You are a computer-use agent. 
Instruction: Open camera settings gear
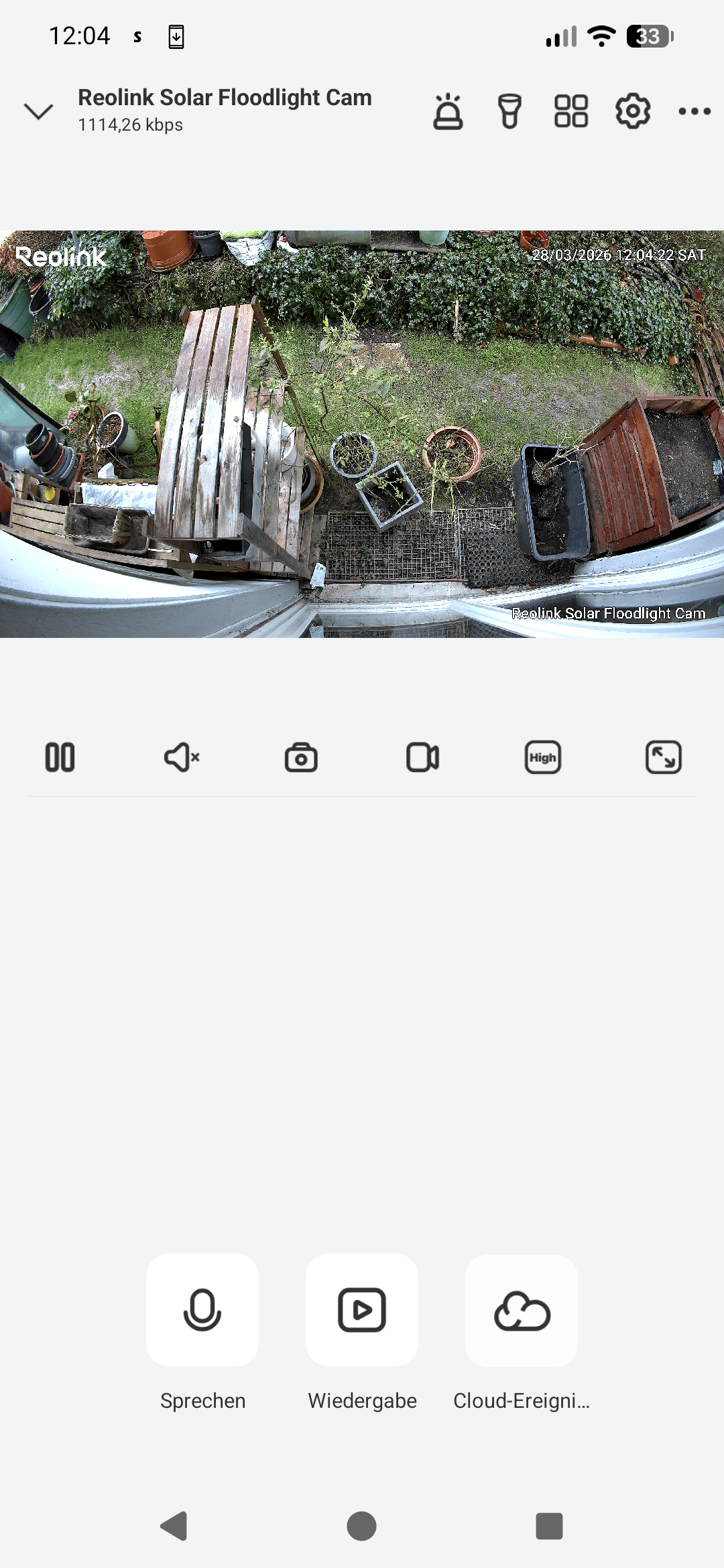pos(633,111)
